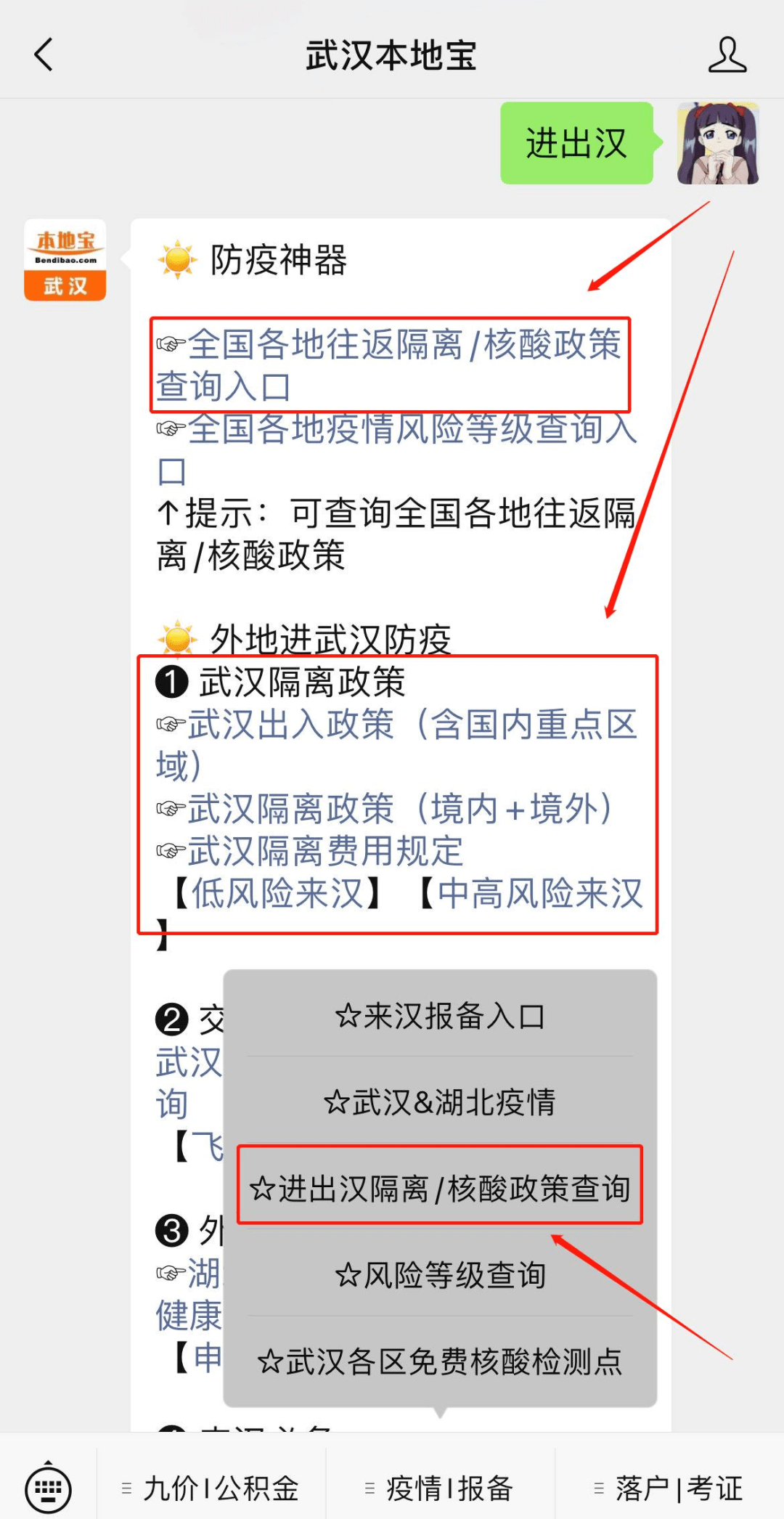Open 全国各地疫情风险等级查询入口 link

point(397,449)
